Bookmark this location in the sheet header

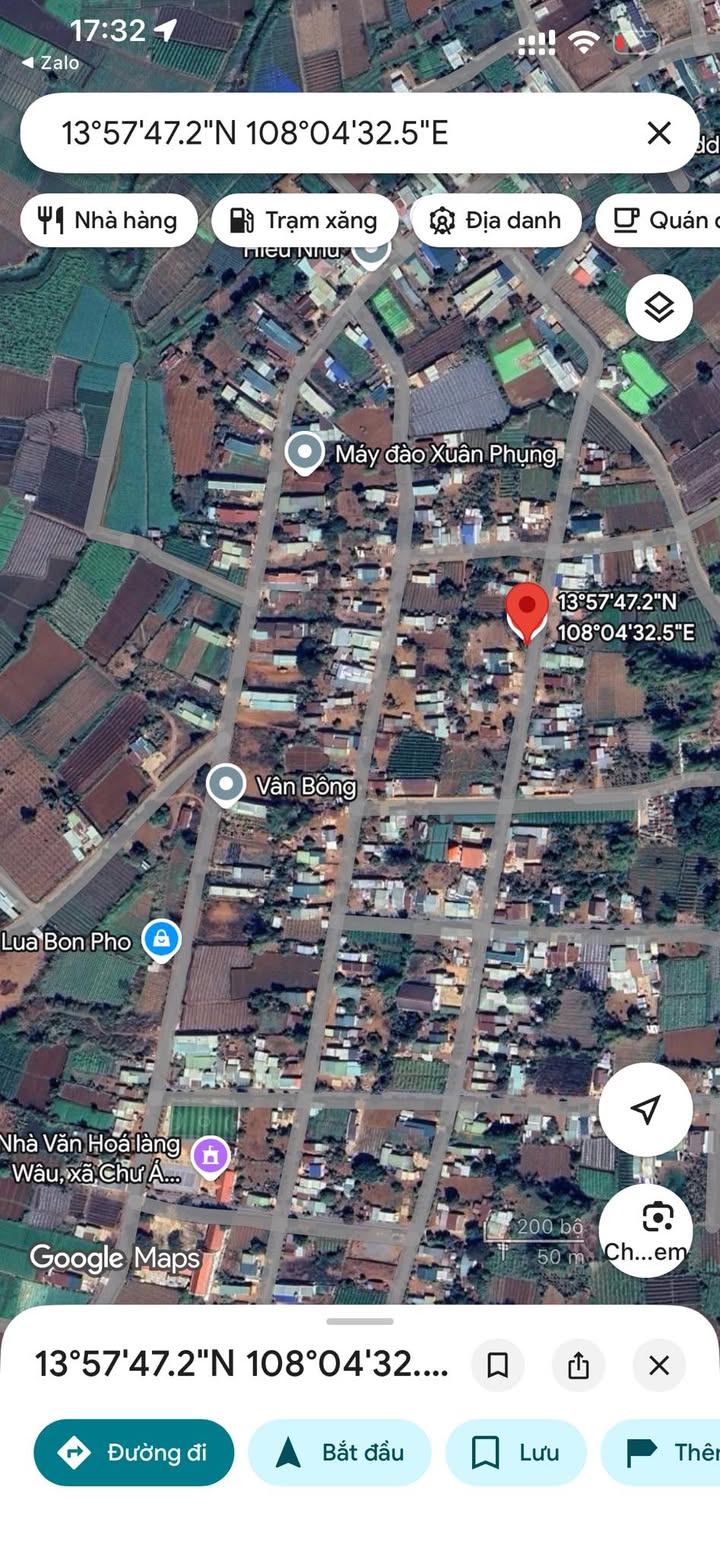[498, 1365]
